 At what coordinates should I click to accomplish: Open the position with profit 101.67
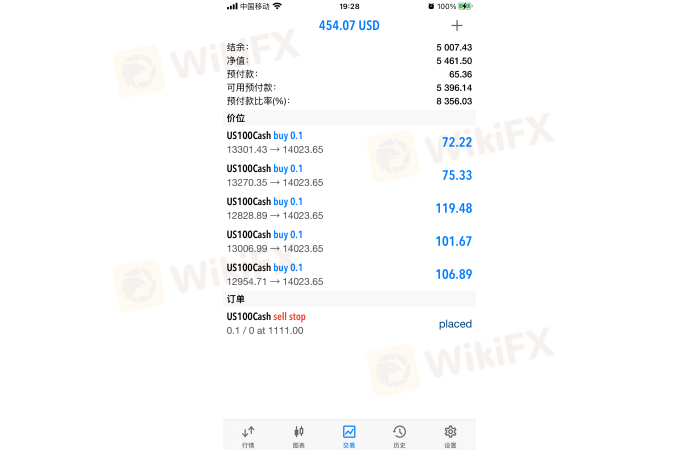(349, 241)
